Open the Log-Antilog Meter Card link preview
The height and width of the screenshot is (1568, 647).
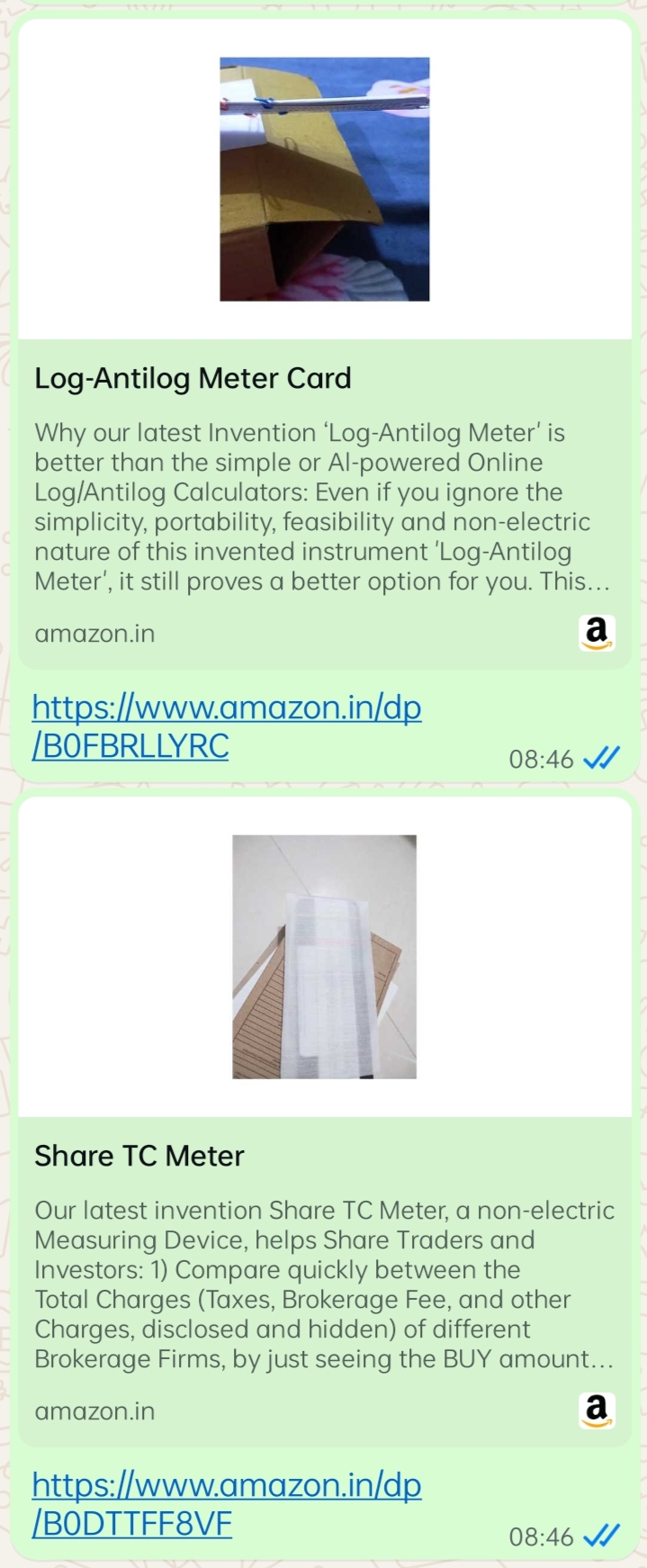(x=324, y=378)
